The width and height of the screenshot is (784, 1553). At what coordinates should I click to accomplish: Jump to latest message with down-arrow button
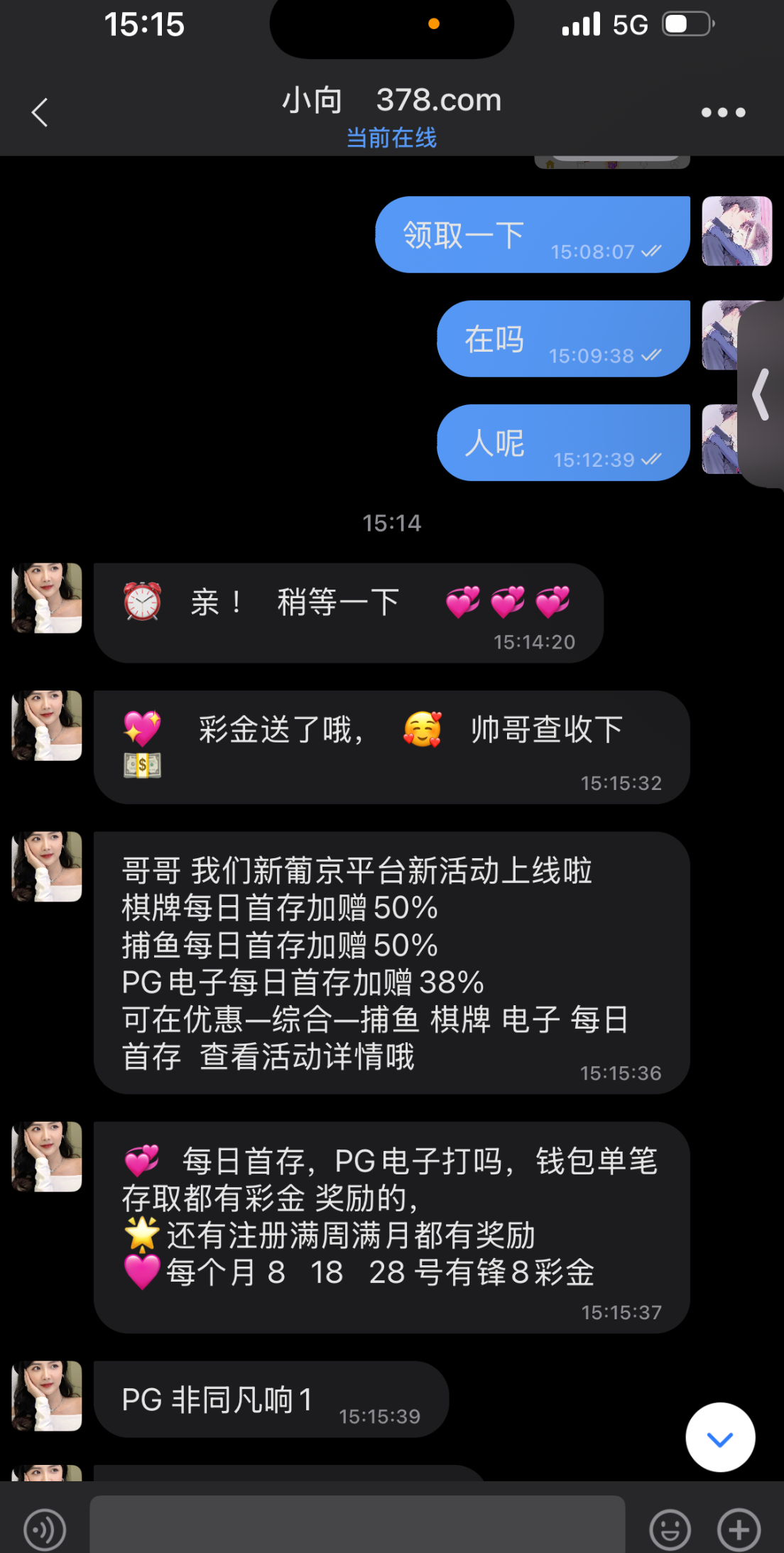coord(720,1436)
